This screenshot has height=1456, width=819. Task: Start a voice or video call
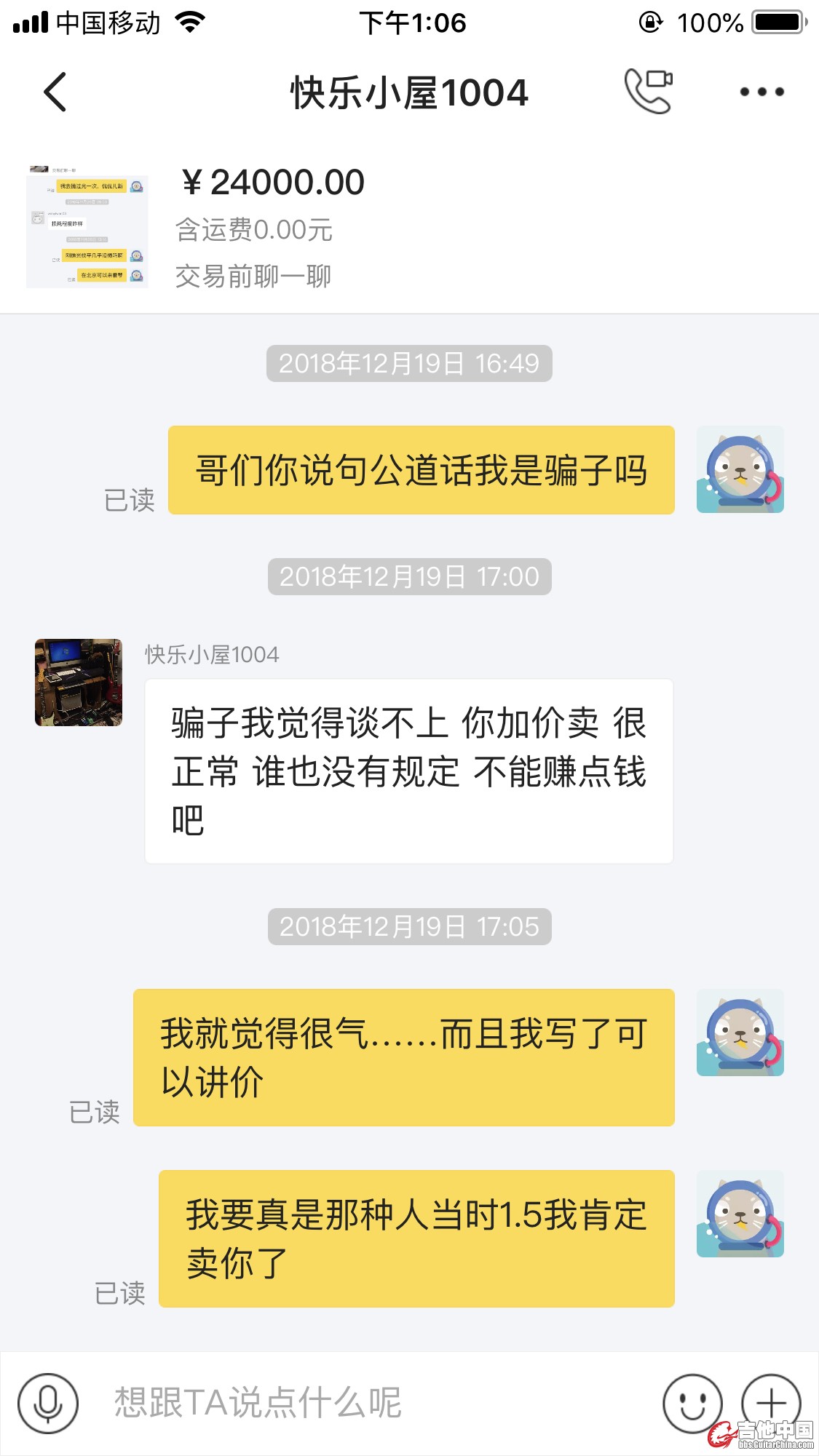point(648,92)
